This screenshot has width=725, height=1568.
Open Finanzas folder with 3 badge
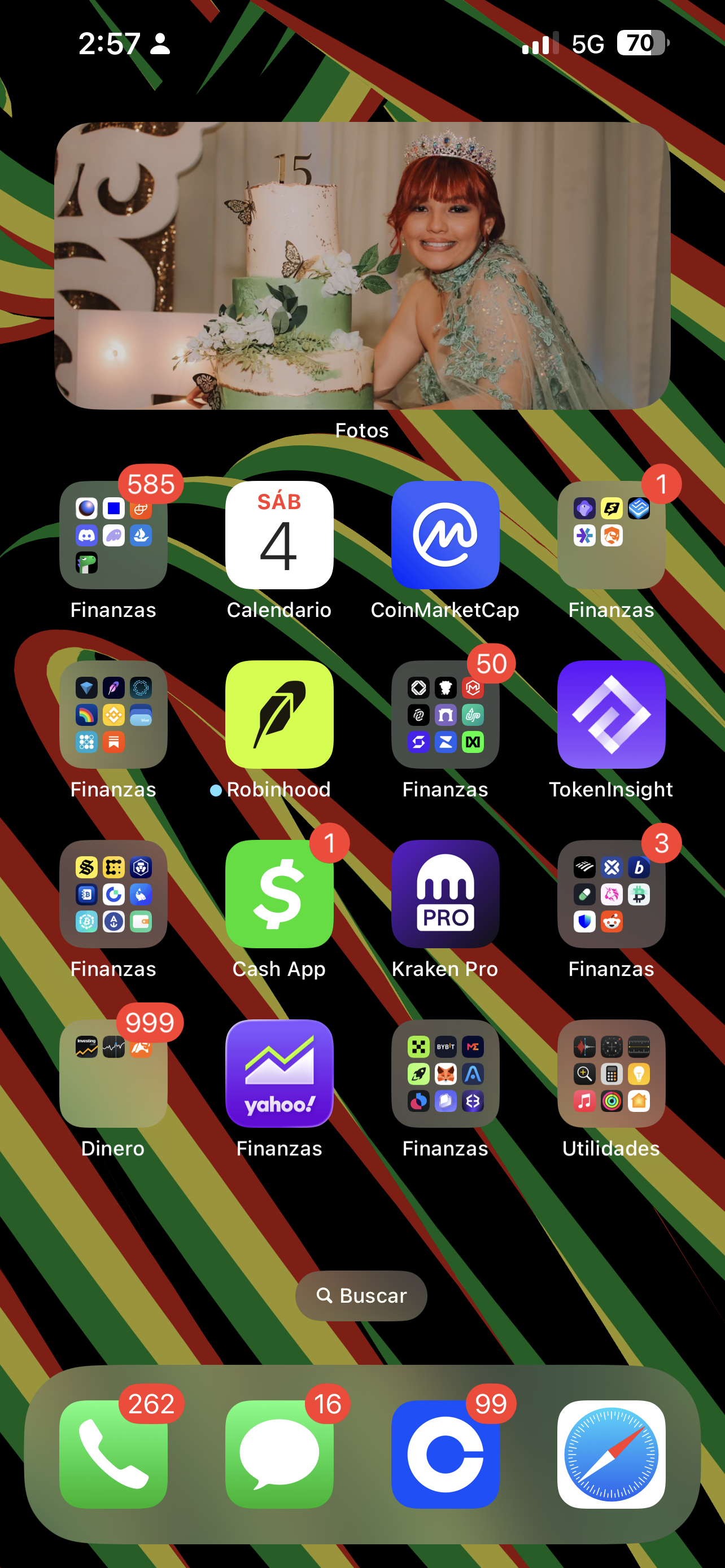[x=610, y=894]
